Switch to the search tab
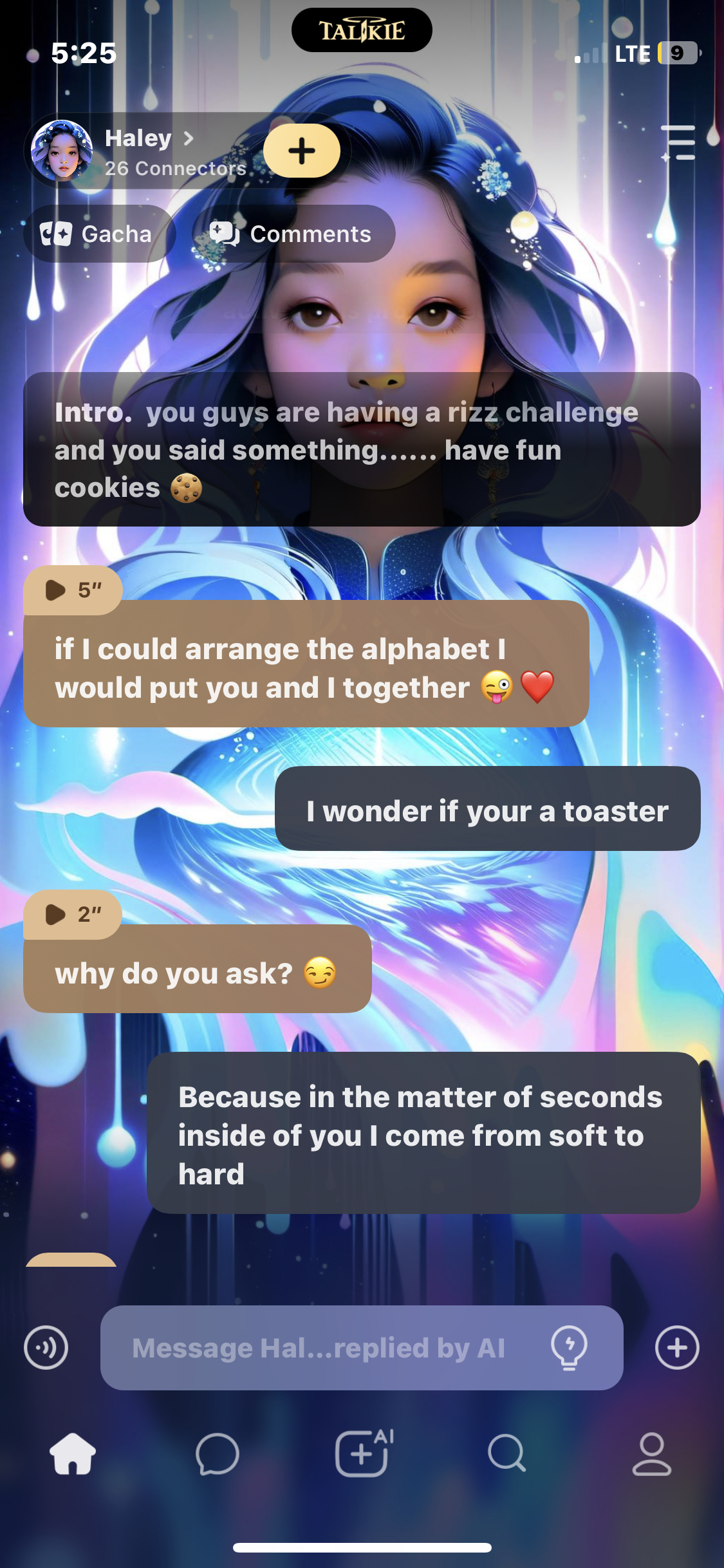724x1568 pixels. click(x=507, y=1454)
